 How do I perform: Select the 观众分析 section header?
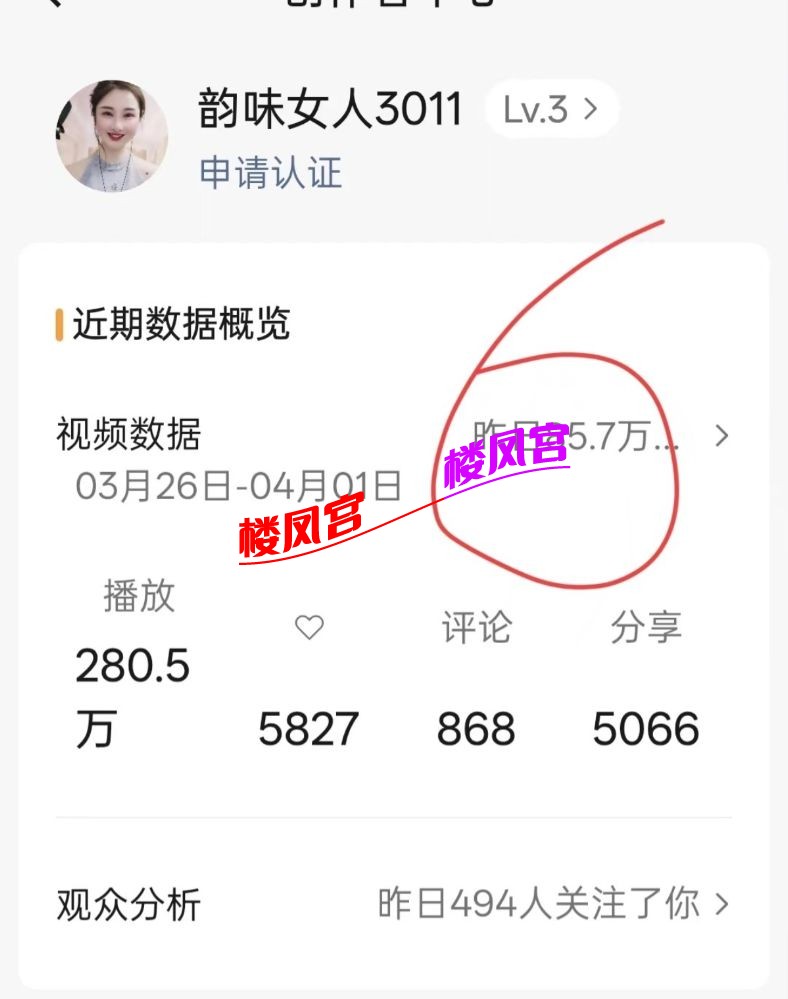[x=128, y=905]
